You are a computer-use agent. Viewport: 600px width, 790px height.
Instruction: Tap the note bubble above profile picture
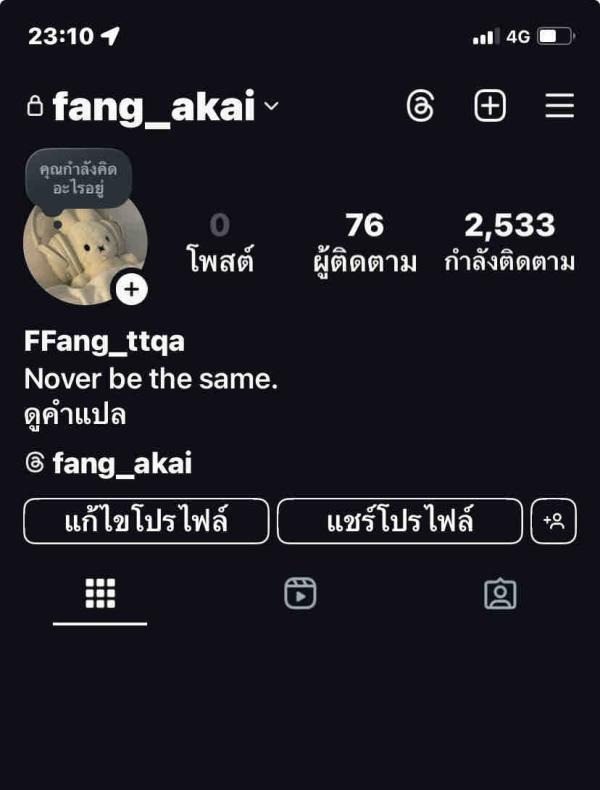[x=79, y=178]
